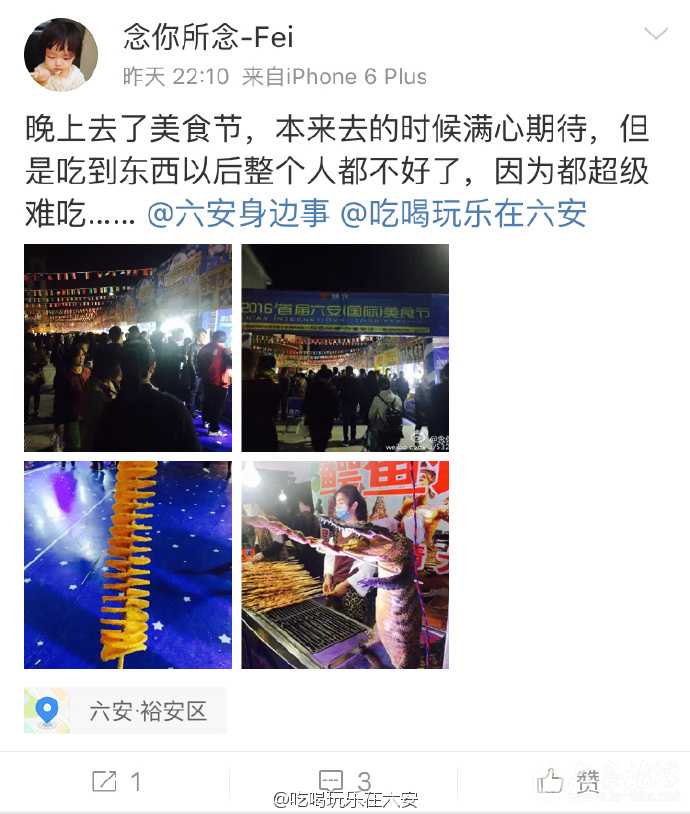
Task: Open the @六安身边事 mention link
Action: [238, 214]
